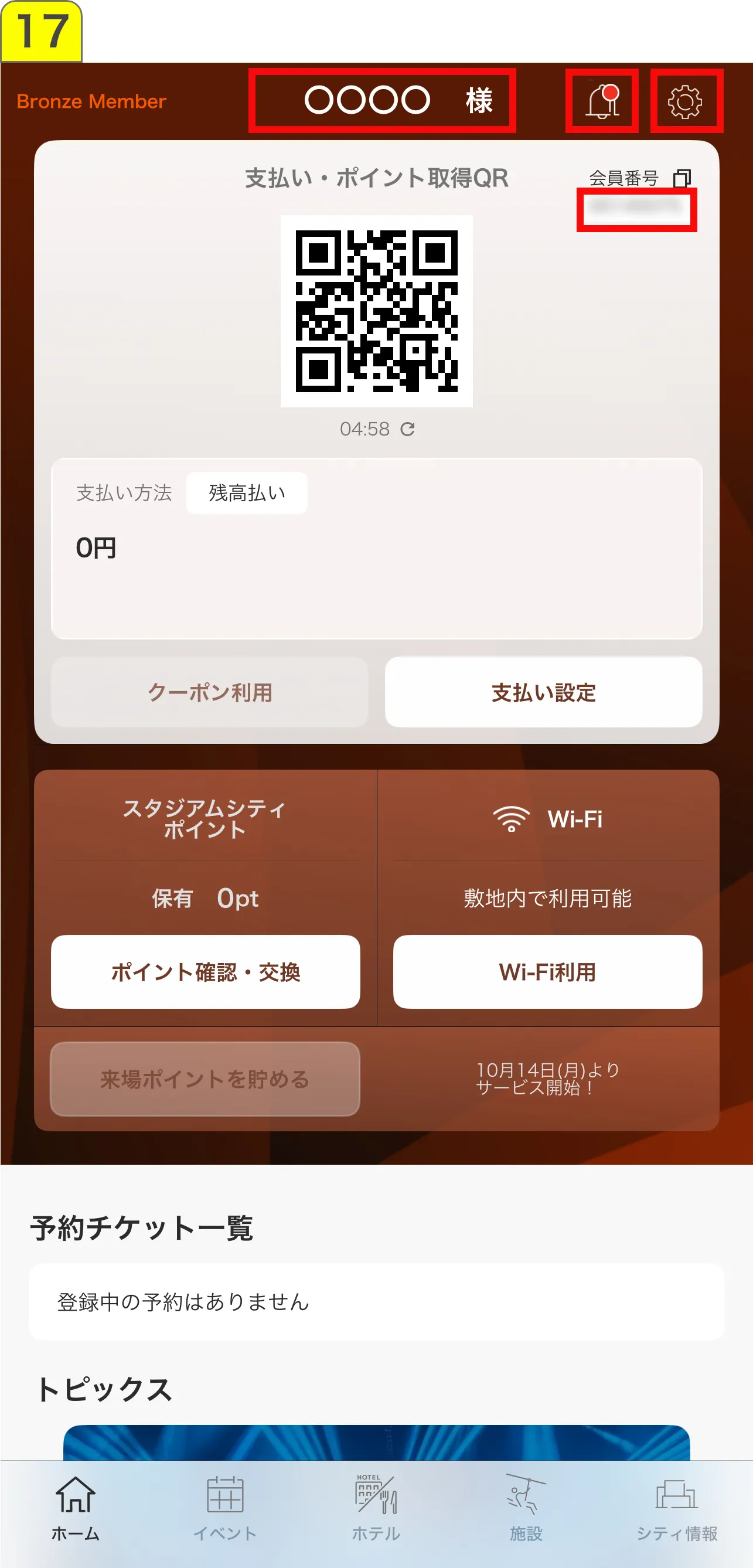This screenshot has height=1568, width=753.
Task: Tap the クーポン利用 button
Action: [209, 692]
